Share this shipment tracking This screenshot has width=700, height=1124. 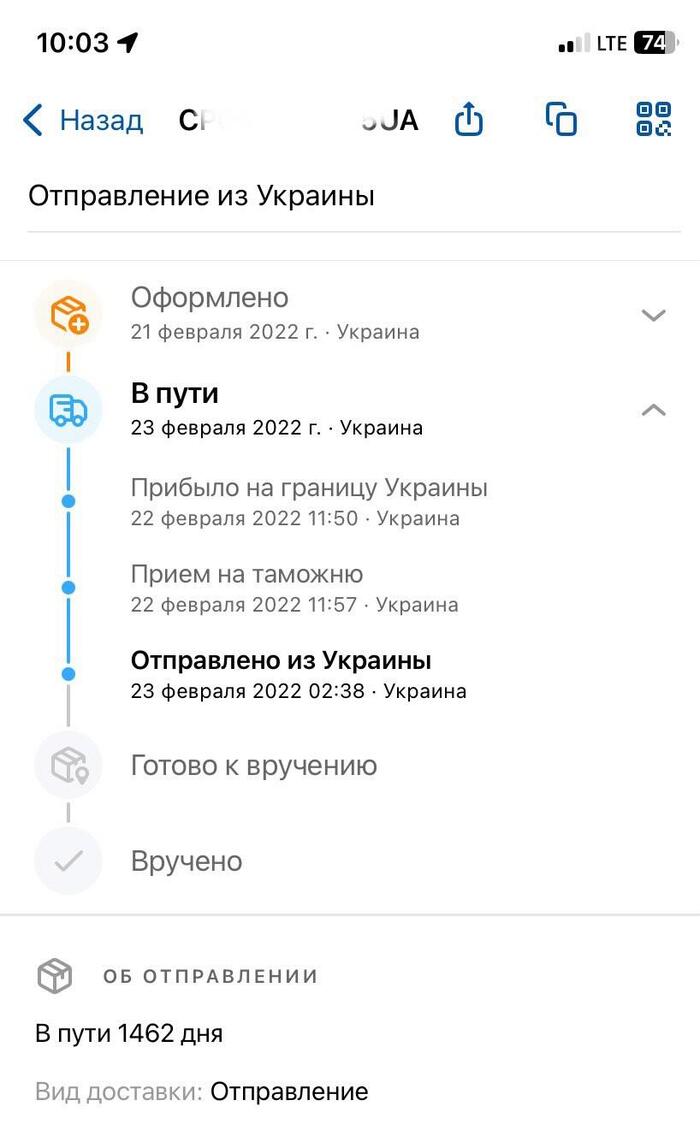(468, 120)
